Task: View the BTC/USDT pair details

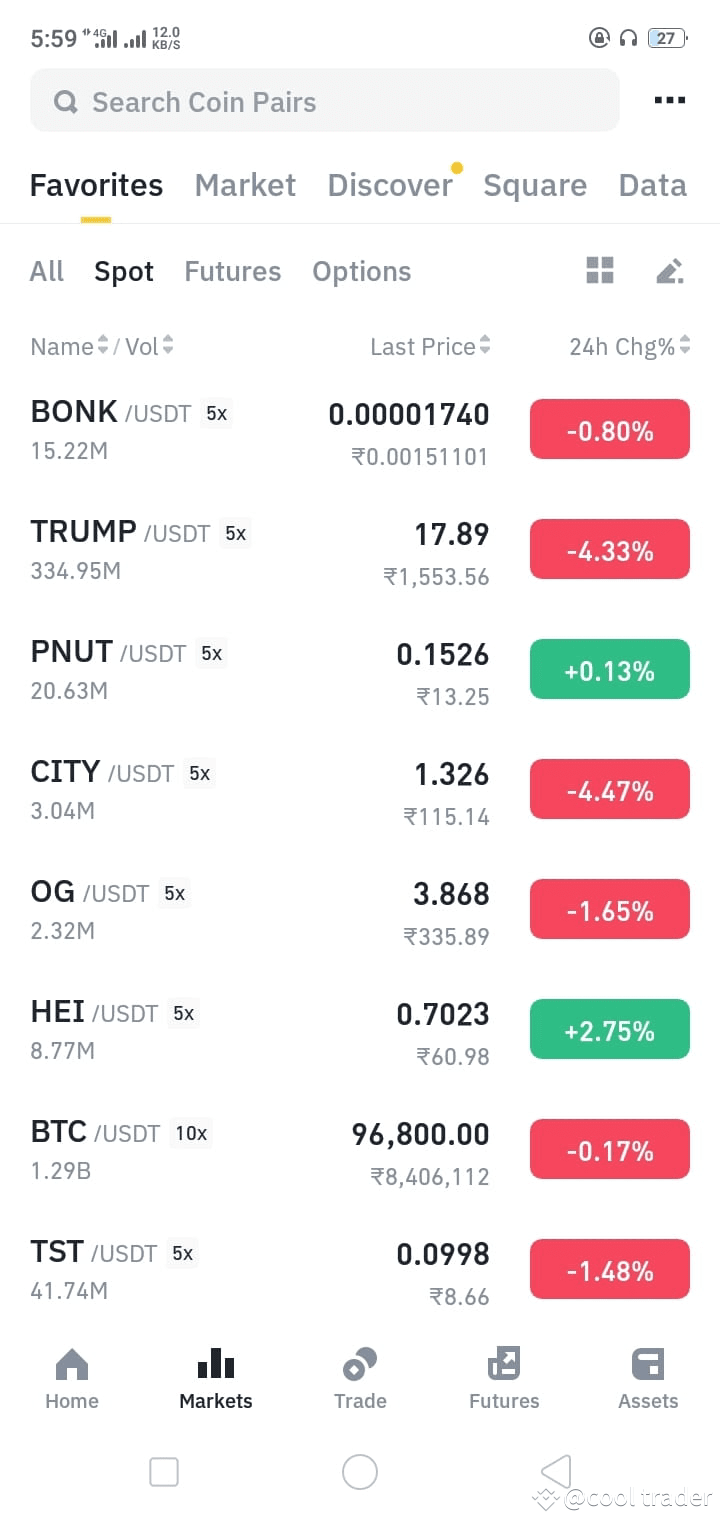Action: coord(360,1151)
